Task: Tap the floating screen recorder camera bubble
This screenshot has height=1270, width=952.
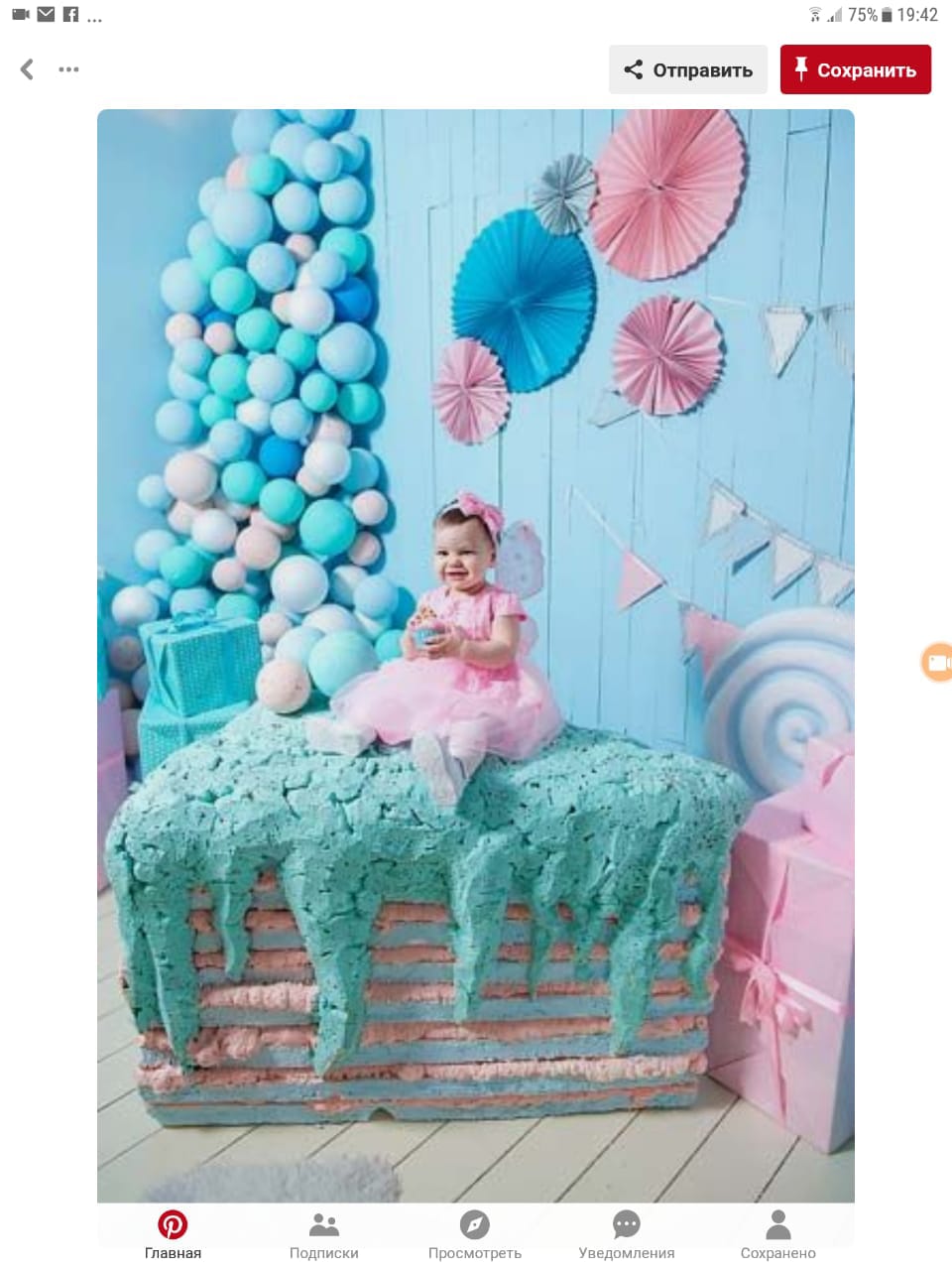Action: (937, 662)
